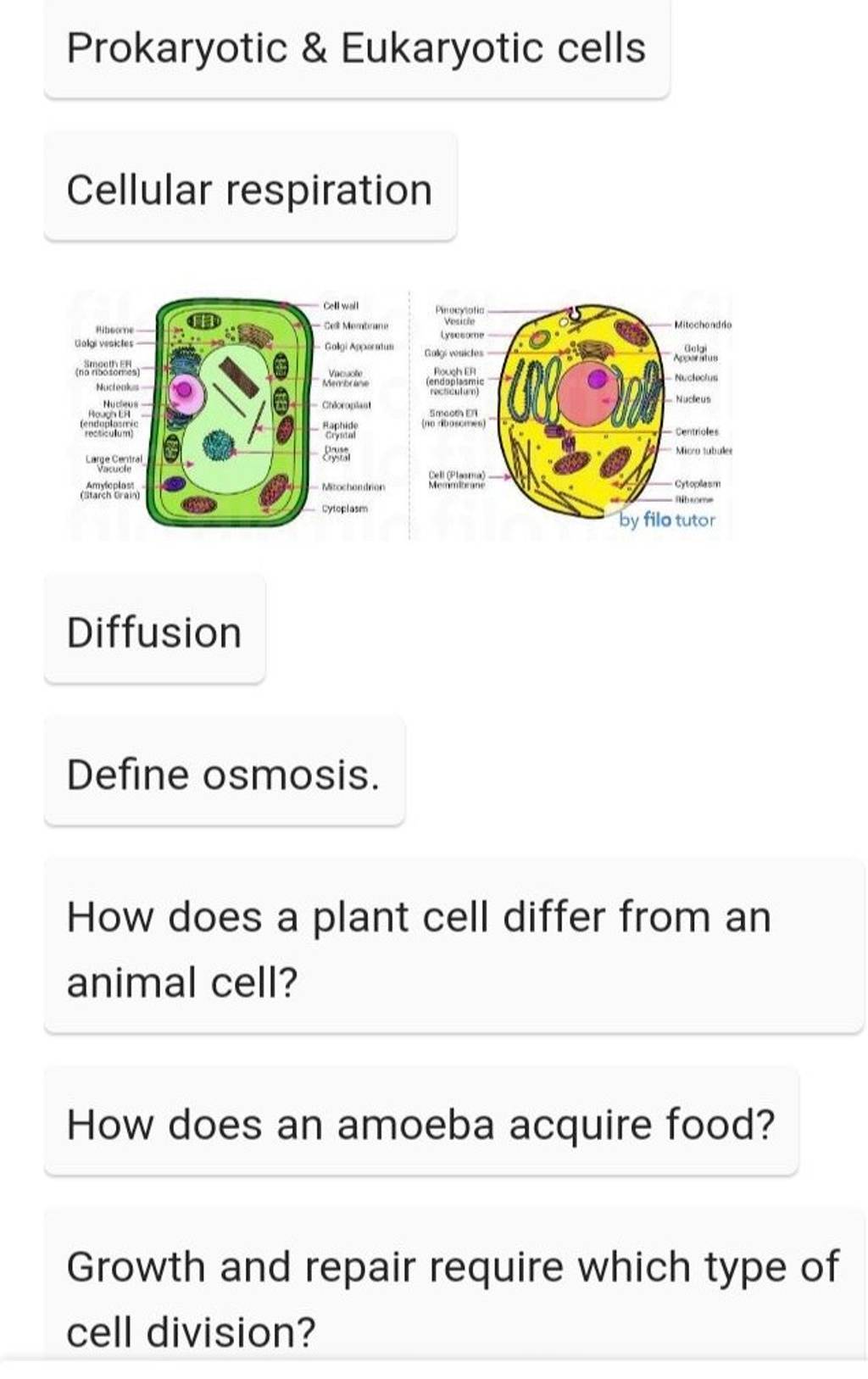868x1379 pixels.
Task: Click the Golgi Apparatus label on the animal cell
Action: 695,354
